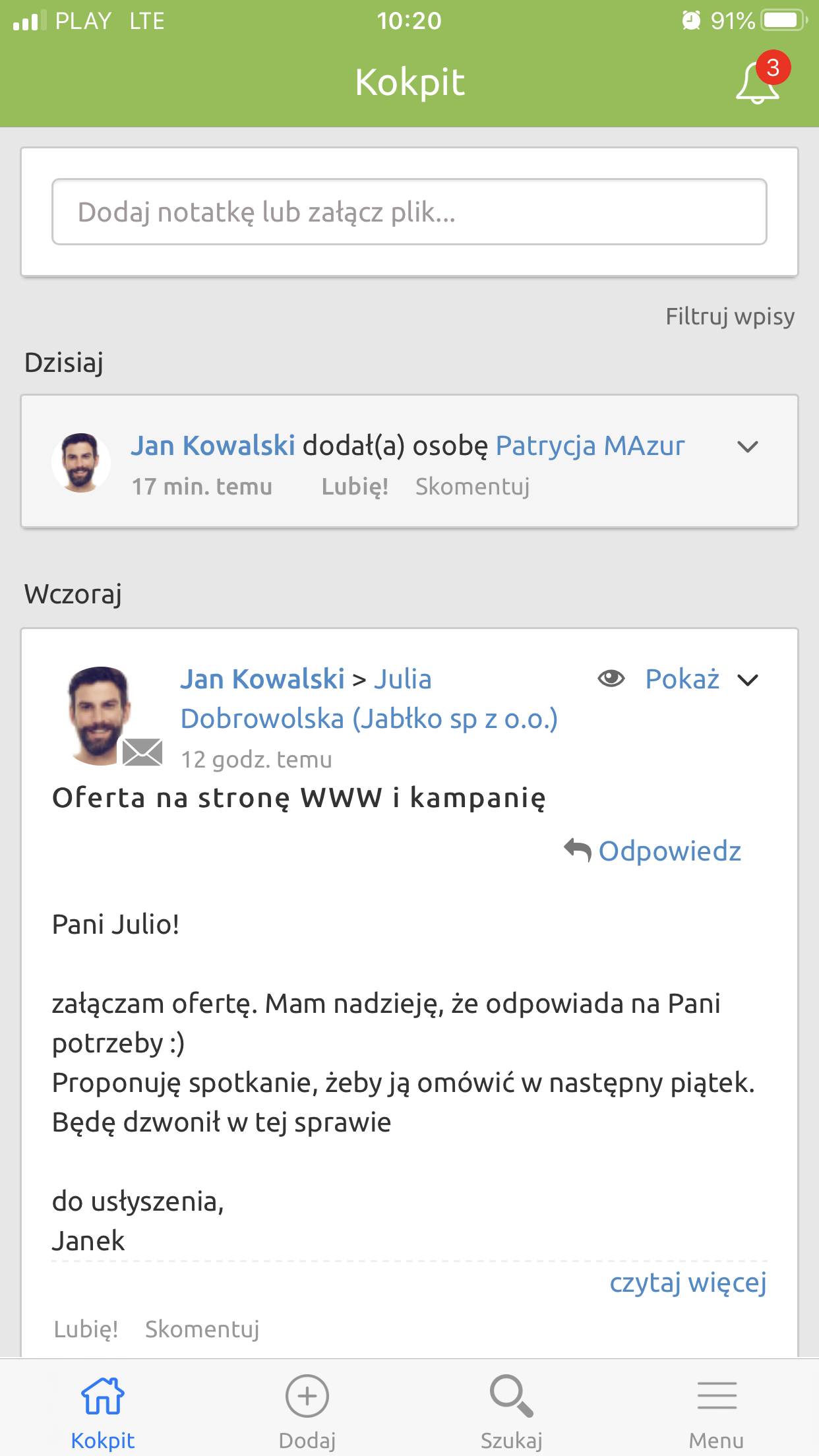Expand the chevron next to Pokaż
819x1456 pixels.
click(x=748, y=680)
